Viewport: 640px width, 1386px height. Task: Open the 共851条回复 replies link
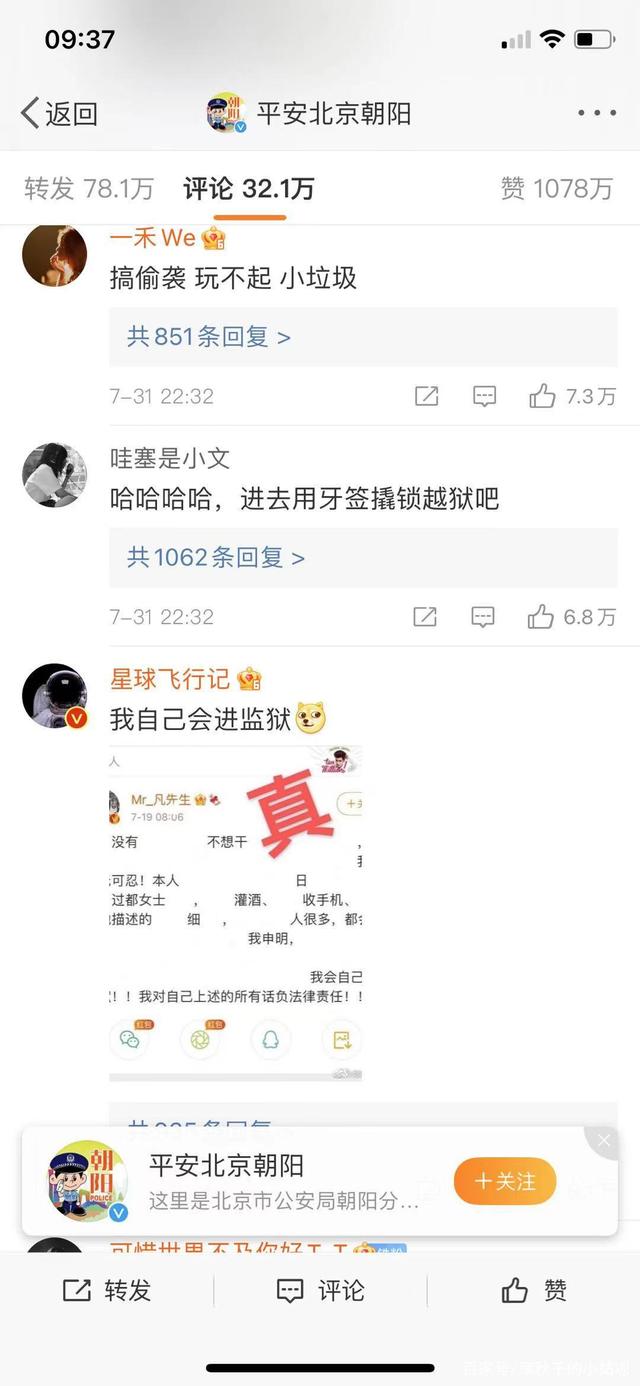(209, 337)
